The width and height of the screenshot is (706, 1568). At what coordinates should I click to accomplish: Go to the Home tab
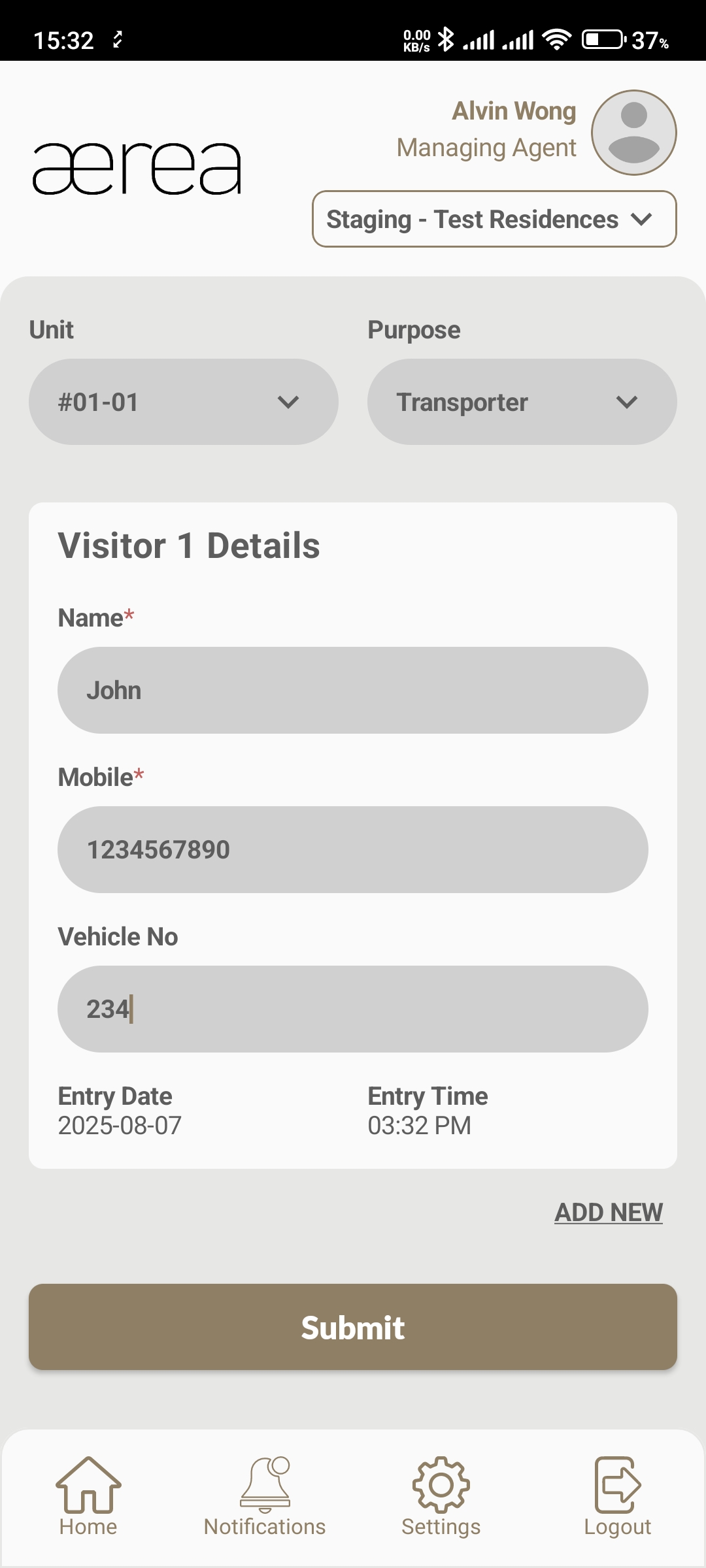pyautogui.click(x=88, y=1496)
